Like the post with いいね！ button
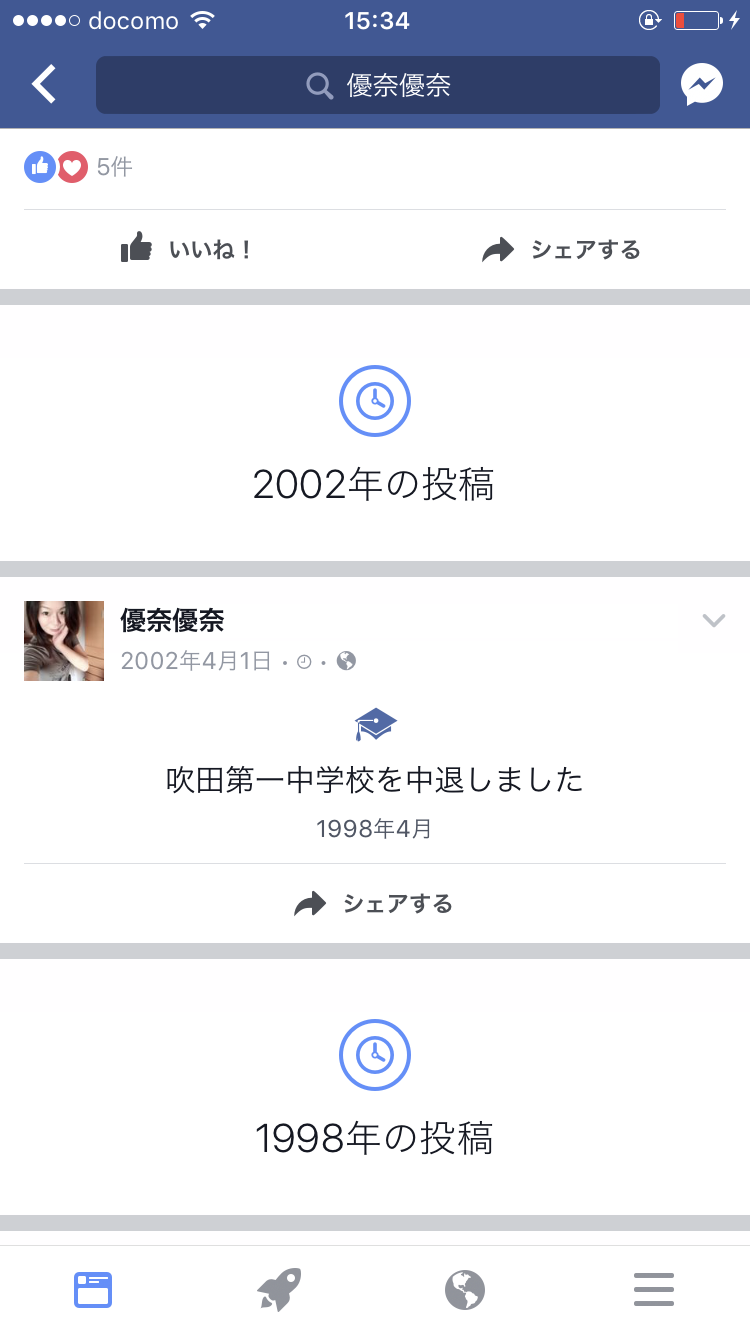 click(186, 249)
